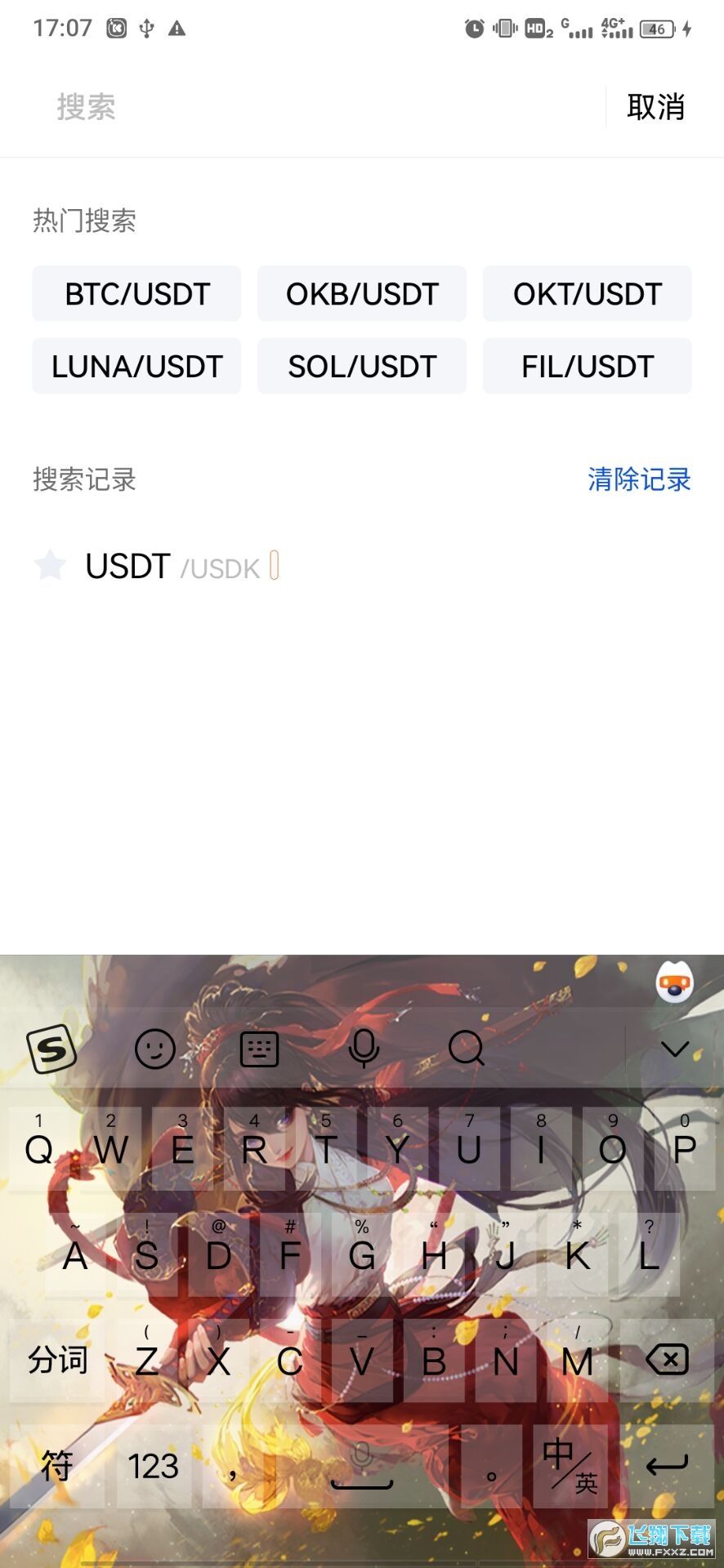724x1568 pixels.
Task: Open the keyboard layout switch icon
Action: coord(260,1049)
